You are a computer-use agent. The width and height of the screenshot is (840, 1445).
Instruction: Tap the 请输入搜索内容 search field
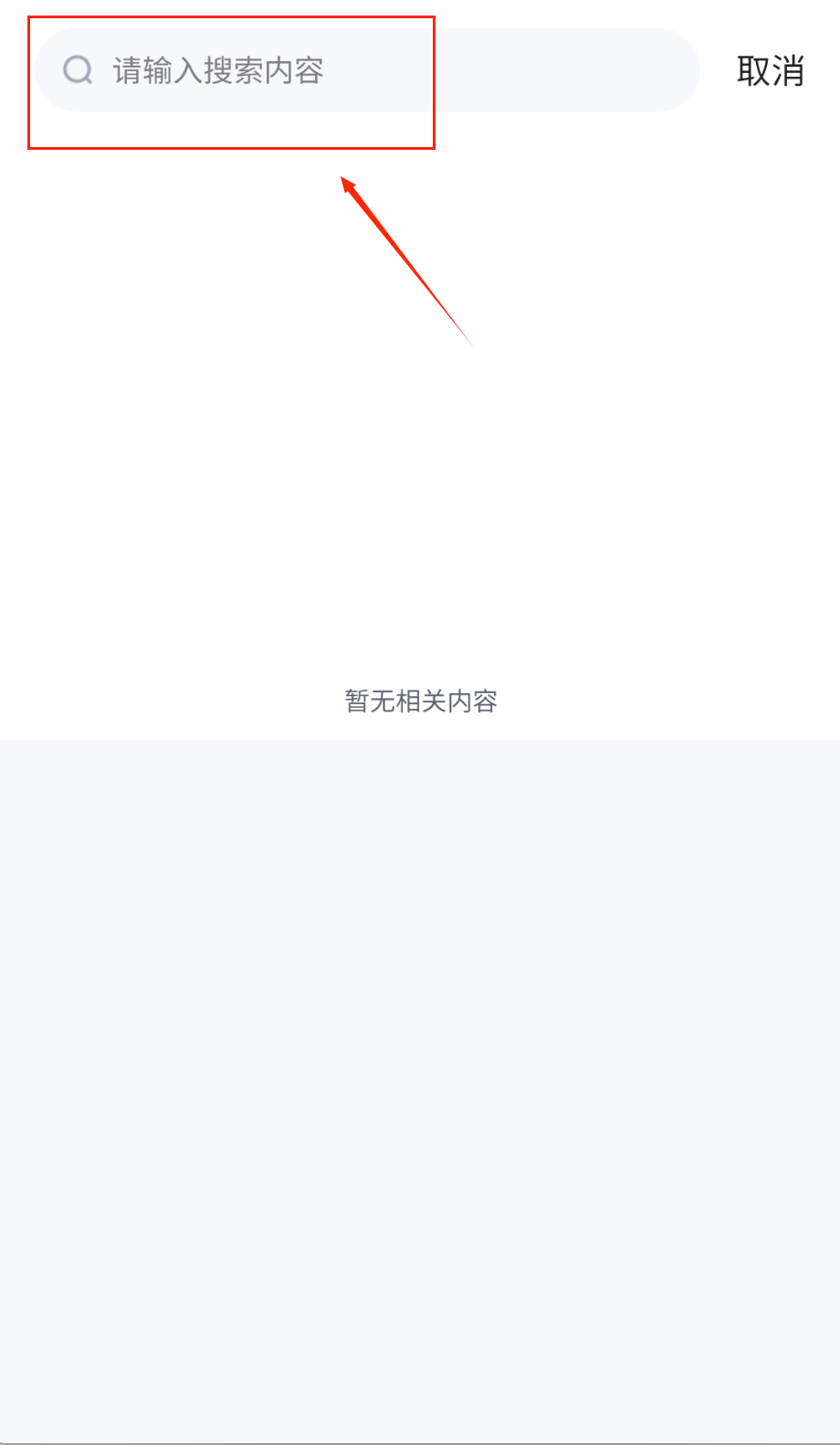365,70
